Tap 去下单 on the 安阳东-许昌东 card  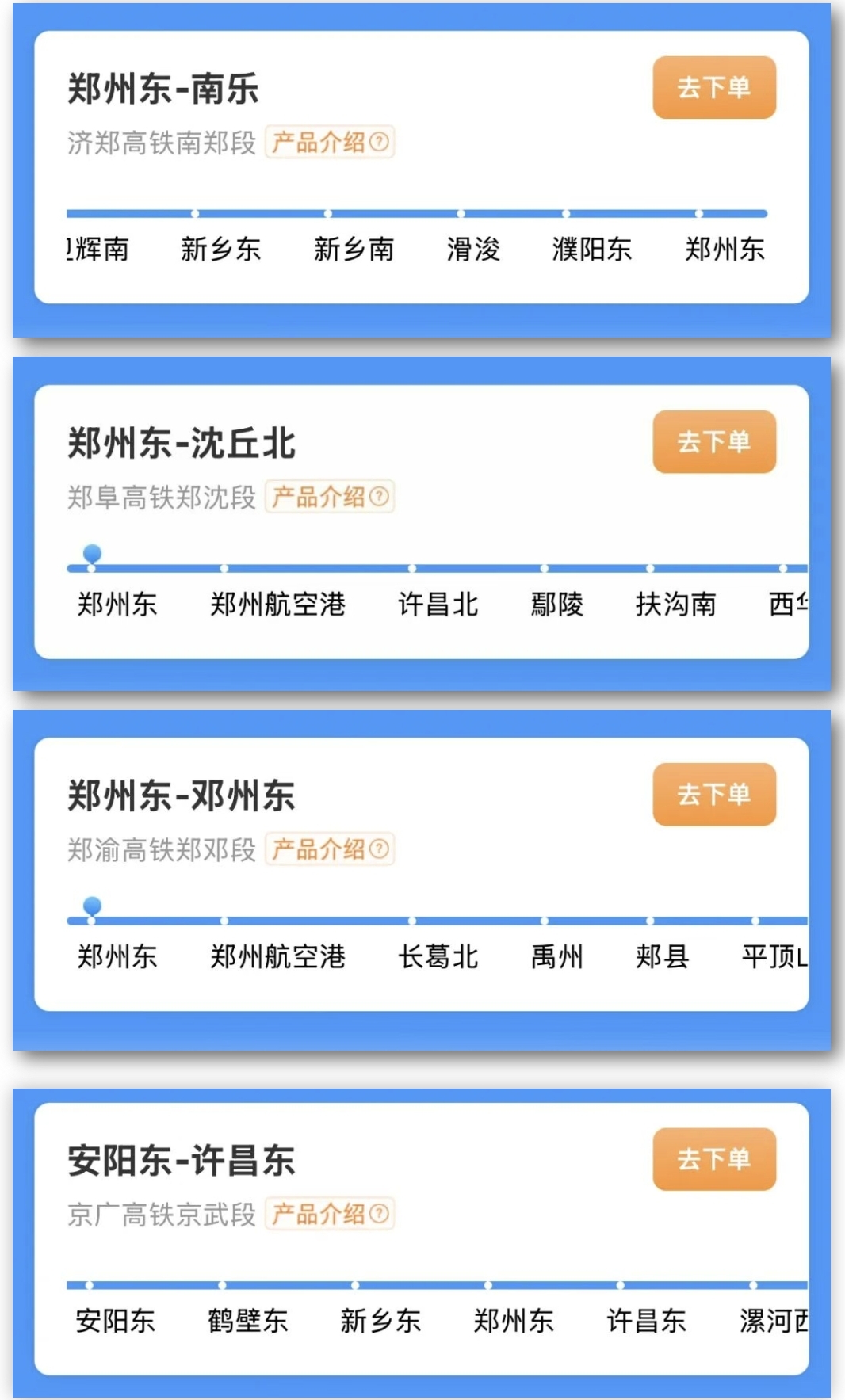click(x=713, y=1158)
